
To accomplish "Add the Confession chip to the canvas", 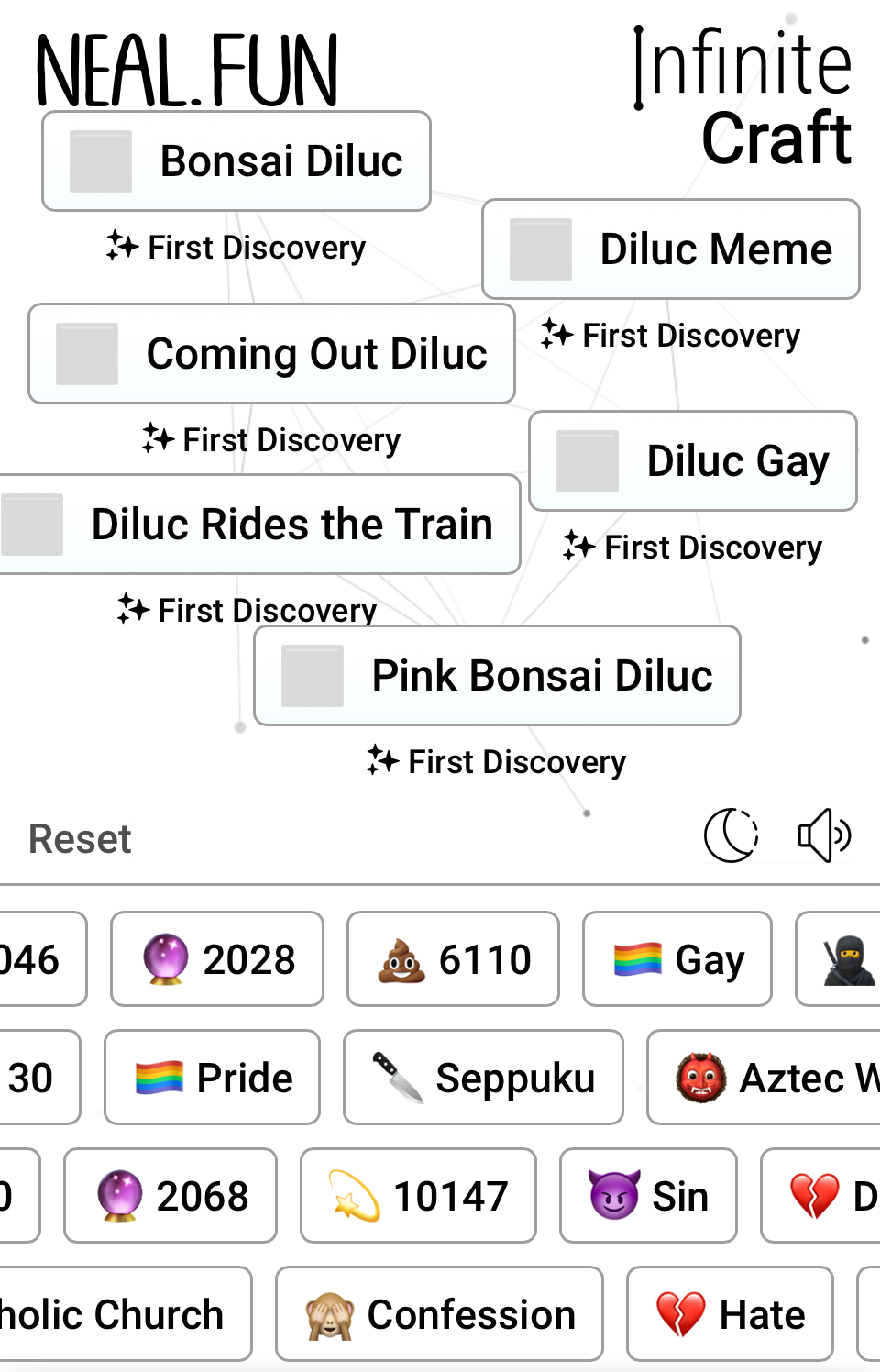I will tap(439, 1314).
